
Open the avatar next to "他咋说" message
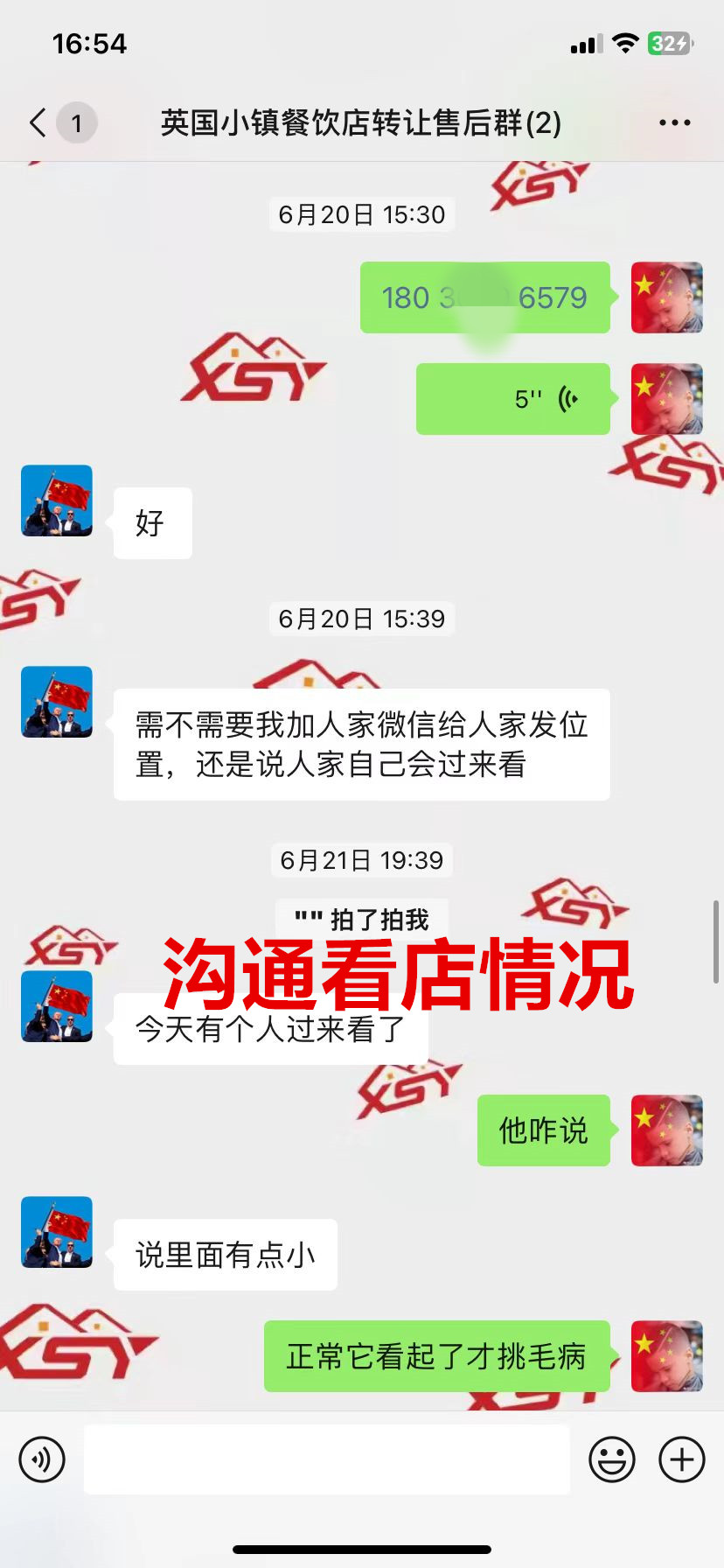[x=666, y=1130]
